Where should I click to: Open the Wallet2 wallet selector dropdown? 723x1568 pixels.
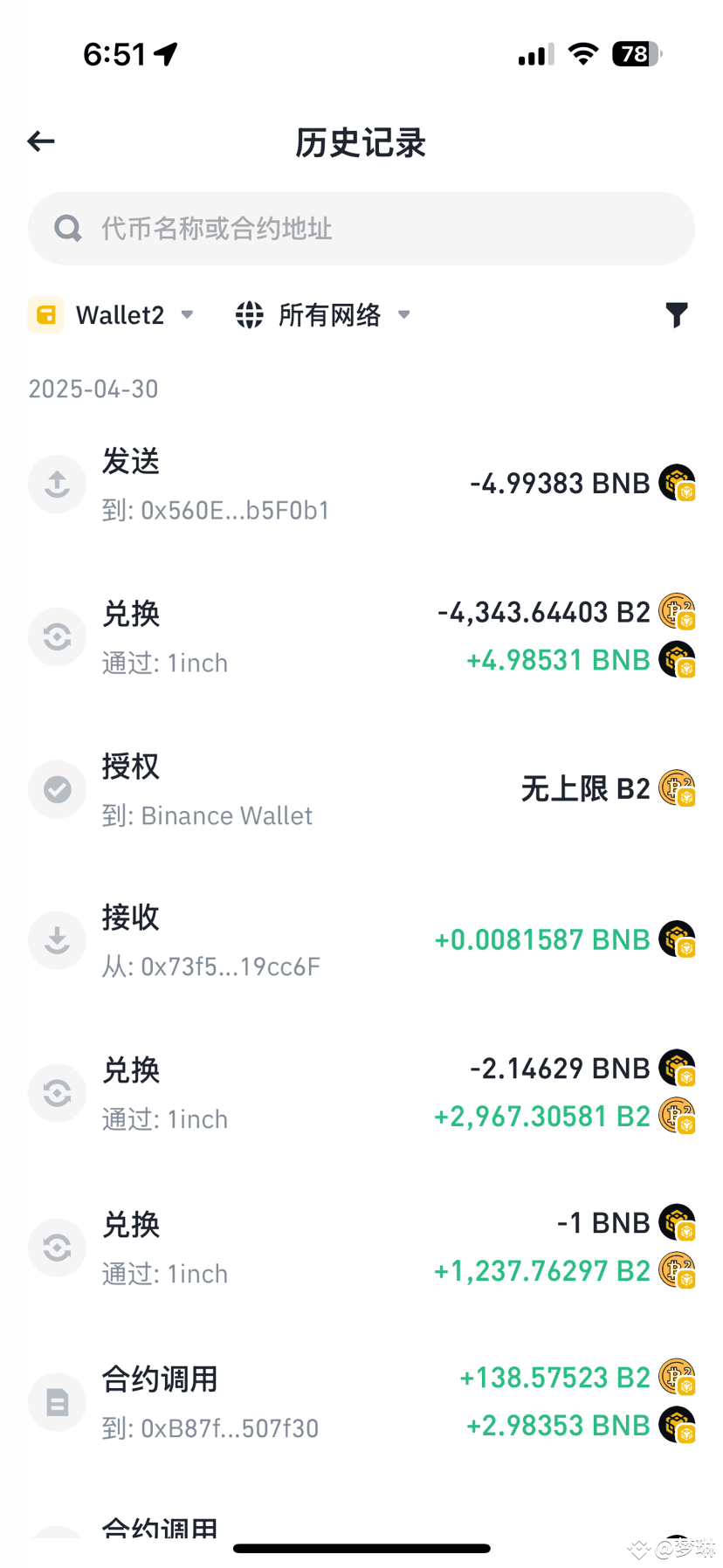pos(120,314)
